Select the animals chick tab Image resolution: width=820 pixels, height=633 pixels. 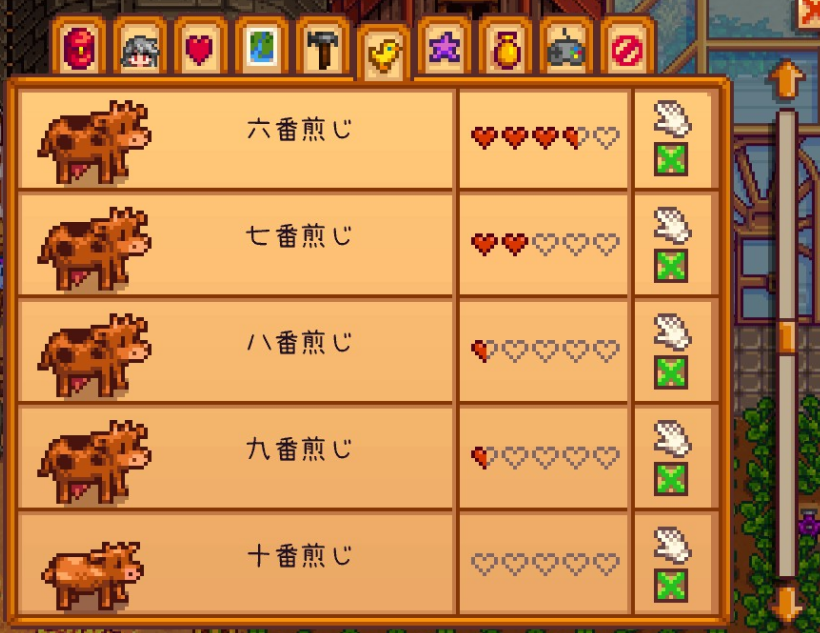383,54
